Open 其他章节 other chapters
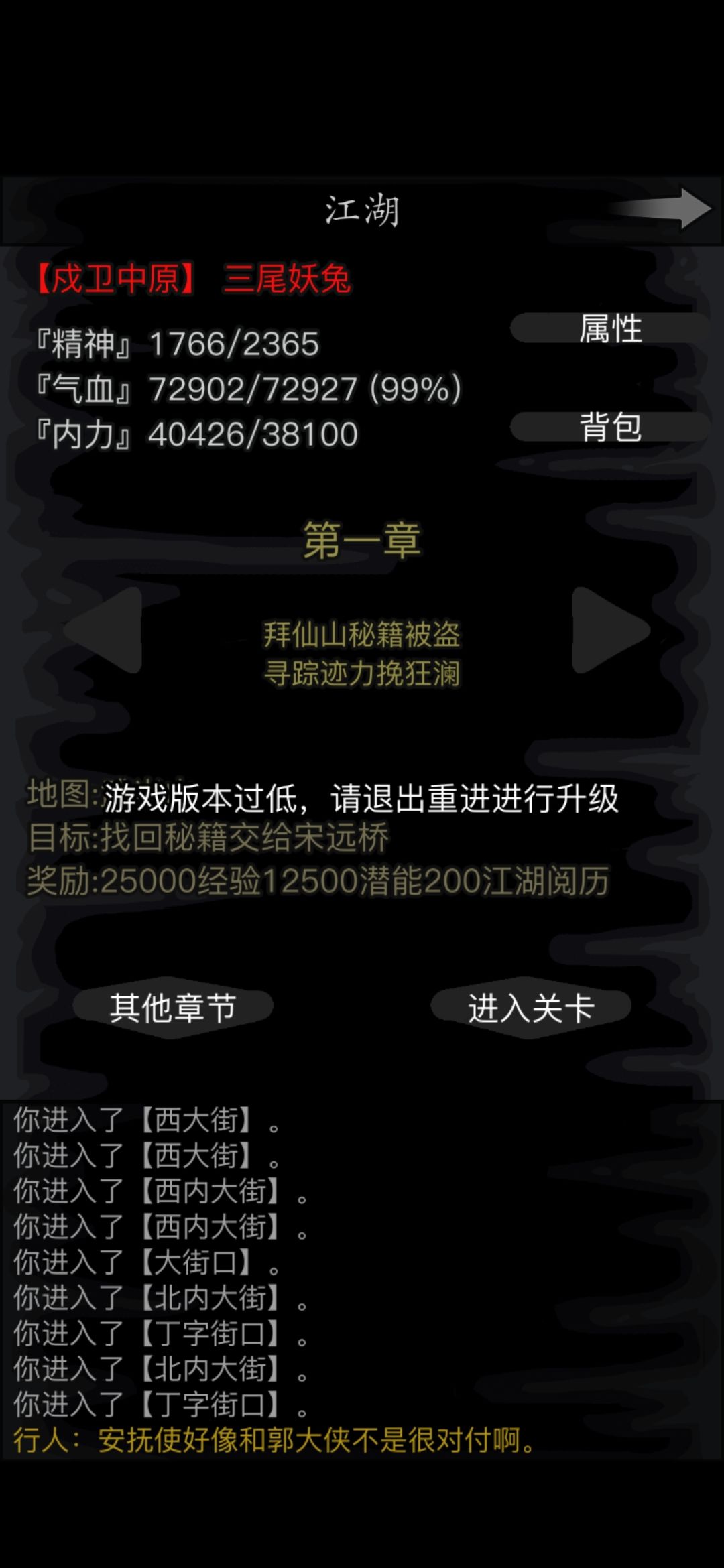This screenshot has width=724, height=1568. click(173, 1007)
